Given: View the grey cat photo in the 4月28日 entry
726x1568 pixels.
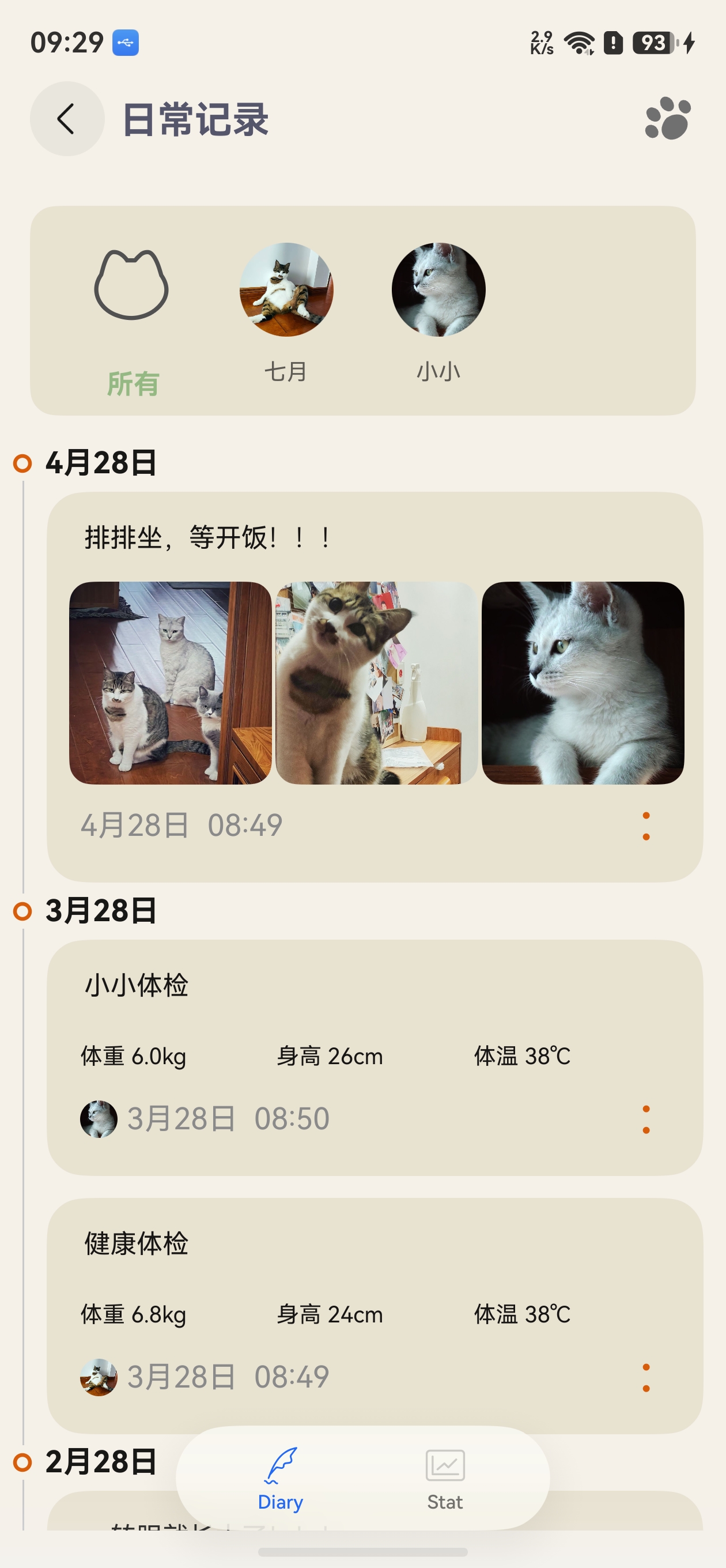Looking at the screenshot, I should point(583,683).
